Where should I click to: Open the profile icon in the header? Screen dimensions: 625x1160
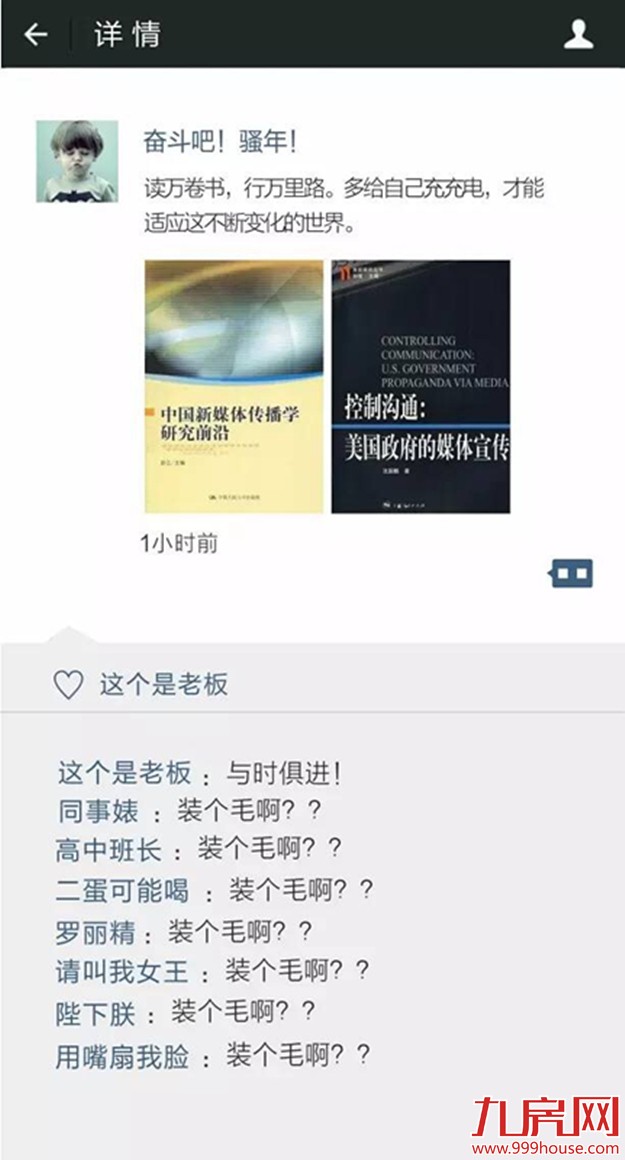tap(578, 35)
